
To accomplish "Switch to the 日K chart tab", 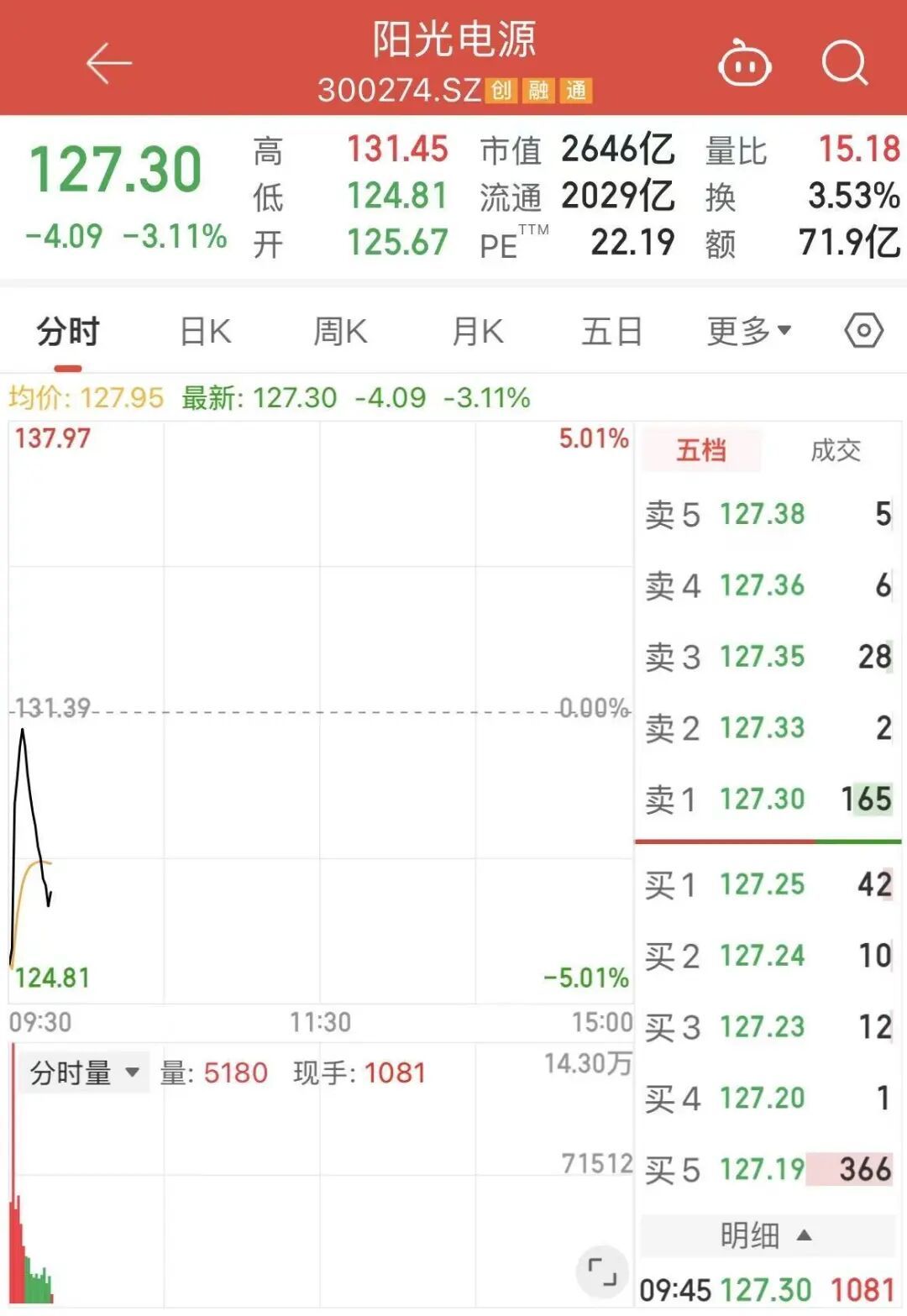I will pos(206,332).
